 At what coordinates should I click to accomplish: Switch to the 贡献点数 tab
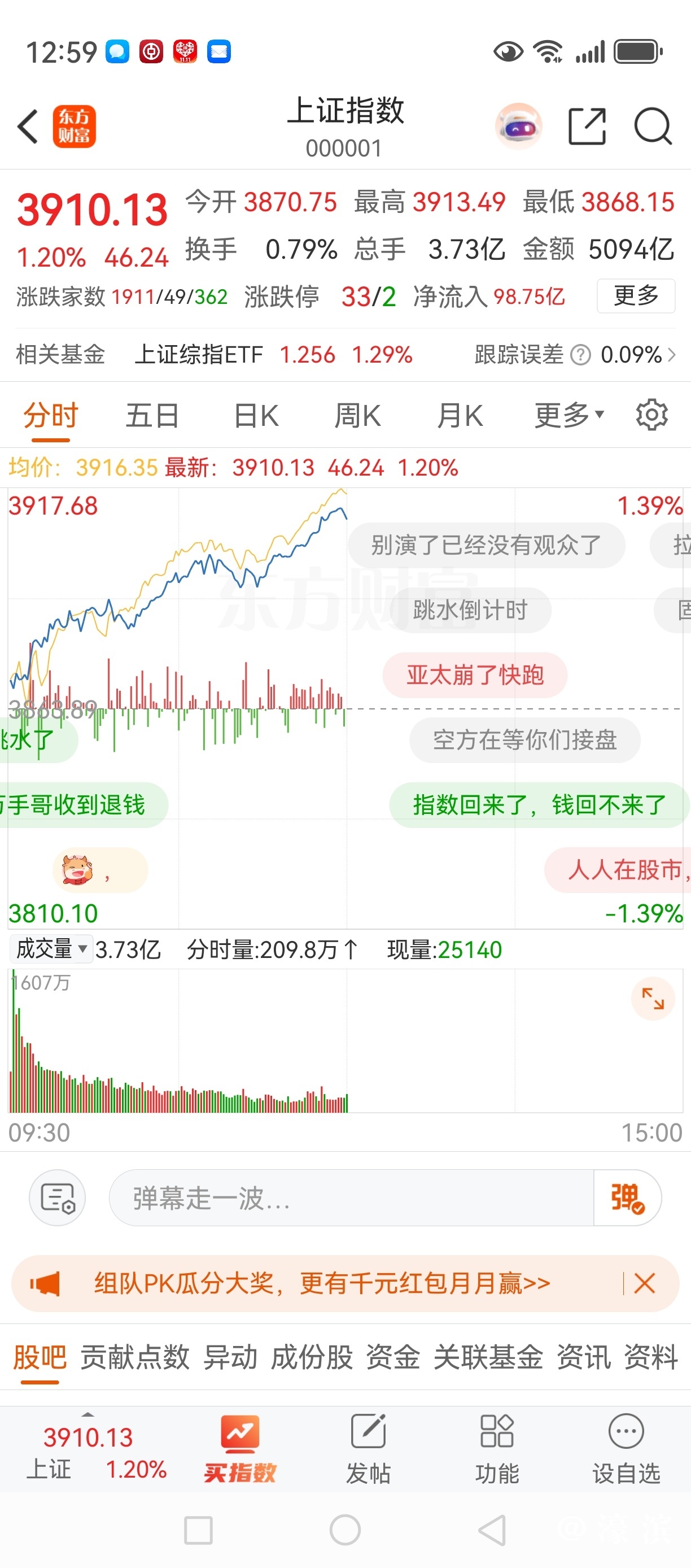pos(134,1357)
